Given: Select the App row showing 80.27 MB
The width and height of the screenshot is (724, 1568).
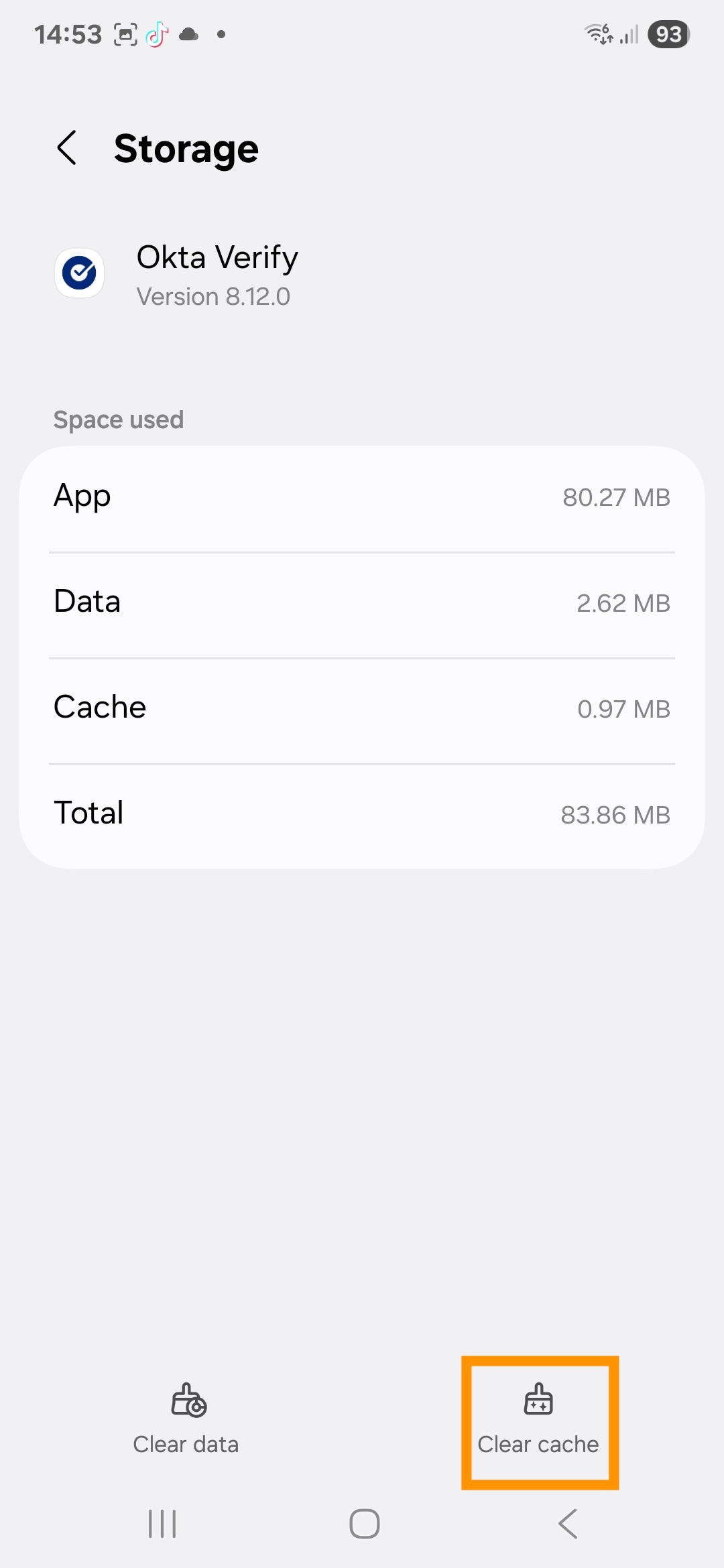Looking at the screenshot, I should 362,497.
